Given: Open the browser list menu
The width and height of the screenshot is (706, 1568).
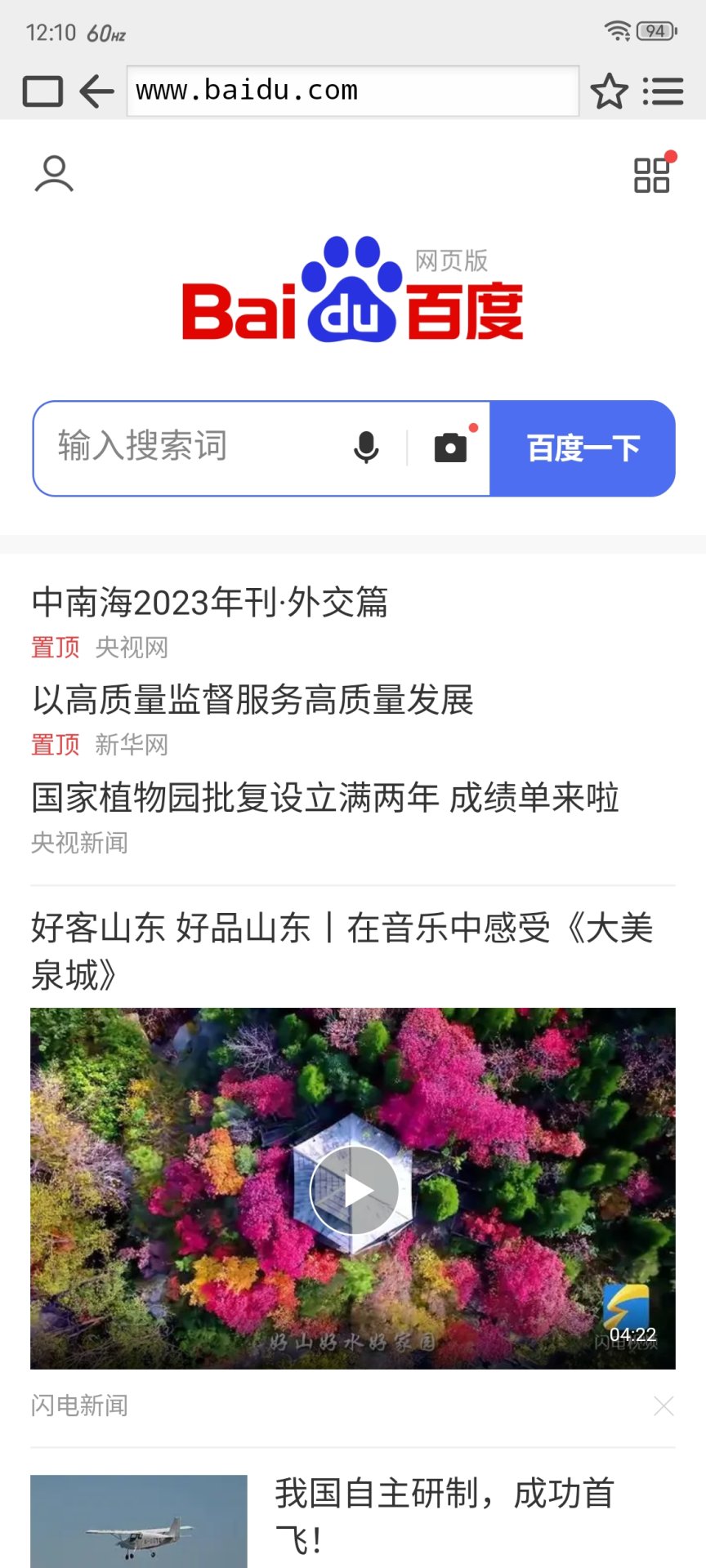Looking at the screenshot, I should [x=663, y=91].
